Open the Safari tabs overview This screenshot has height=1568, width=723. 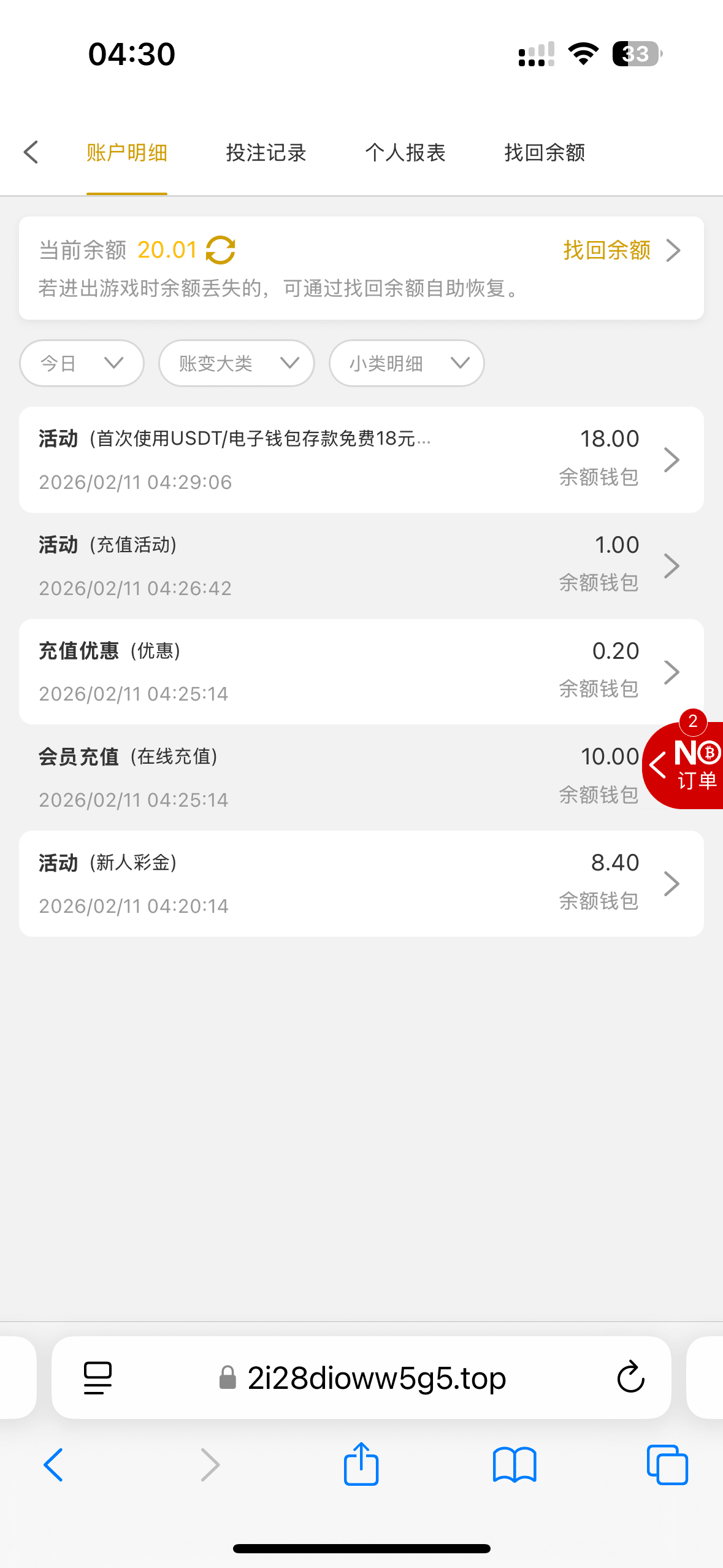[x=667, y=1465]
